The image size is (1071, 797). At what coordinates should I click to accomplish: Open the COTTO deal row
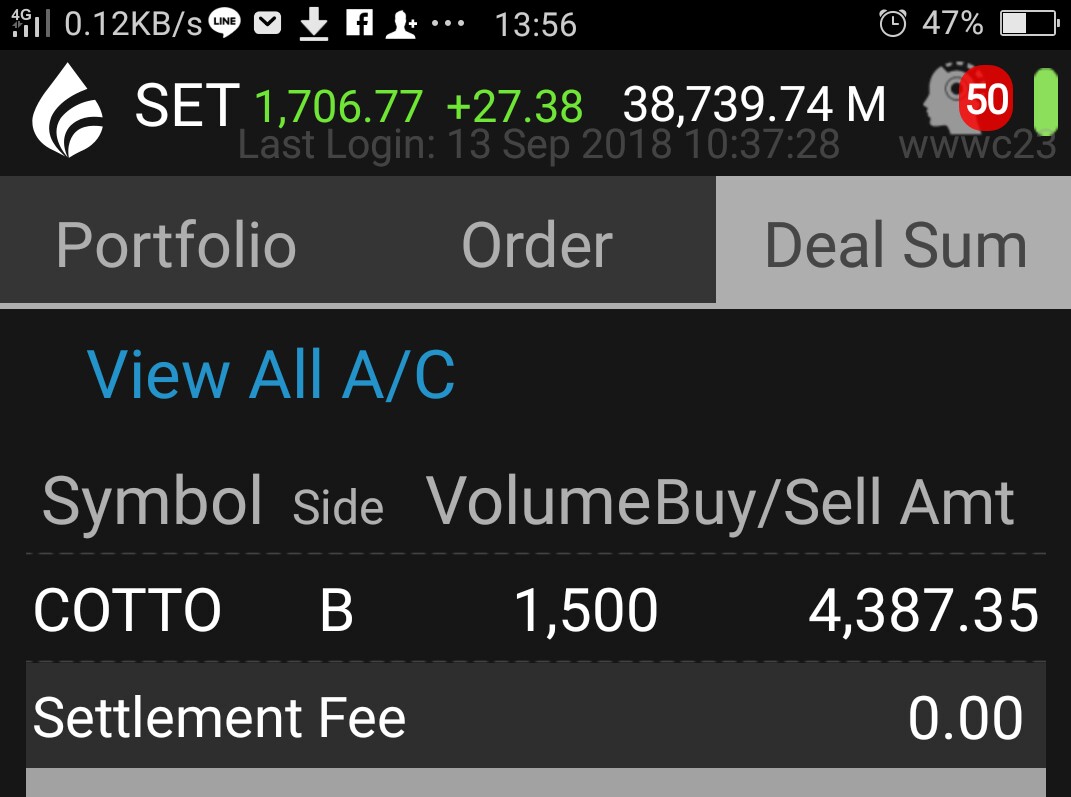(x=535, y=610)
